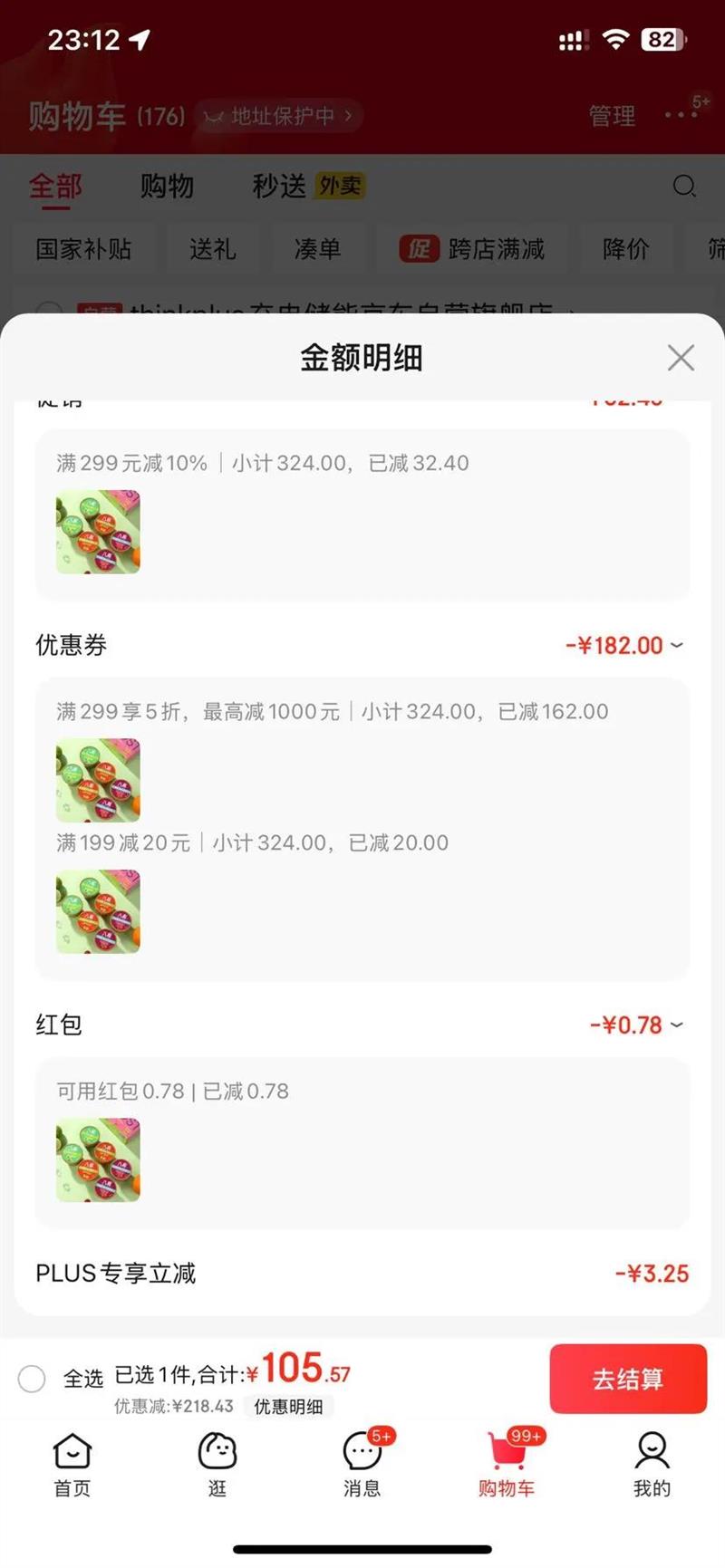Open the 消息 messages tab
The width and height of the screenshot is (725, 1568).
362,1464
